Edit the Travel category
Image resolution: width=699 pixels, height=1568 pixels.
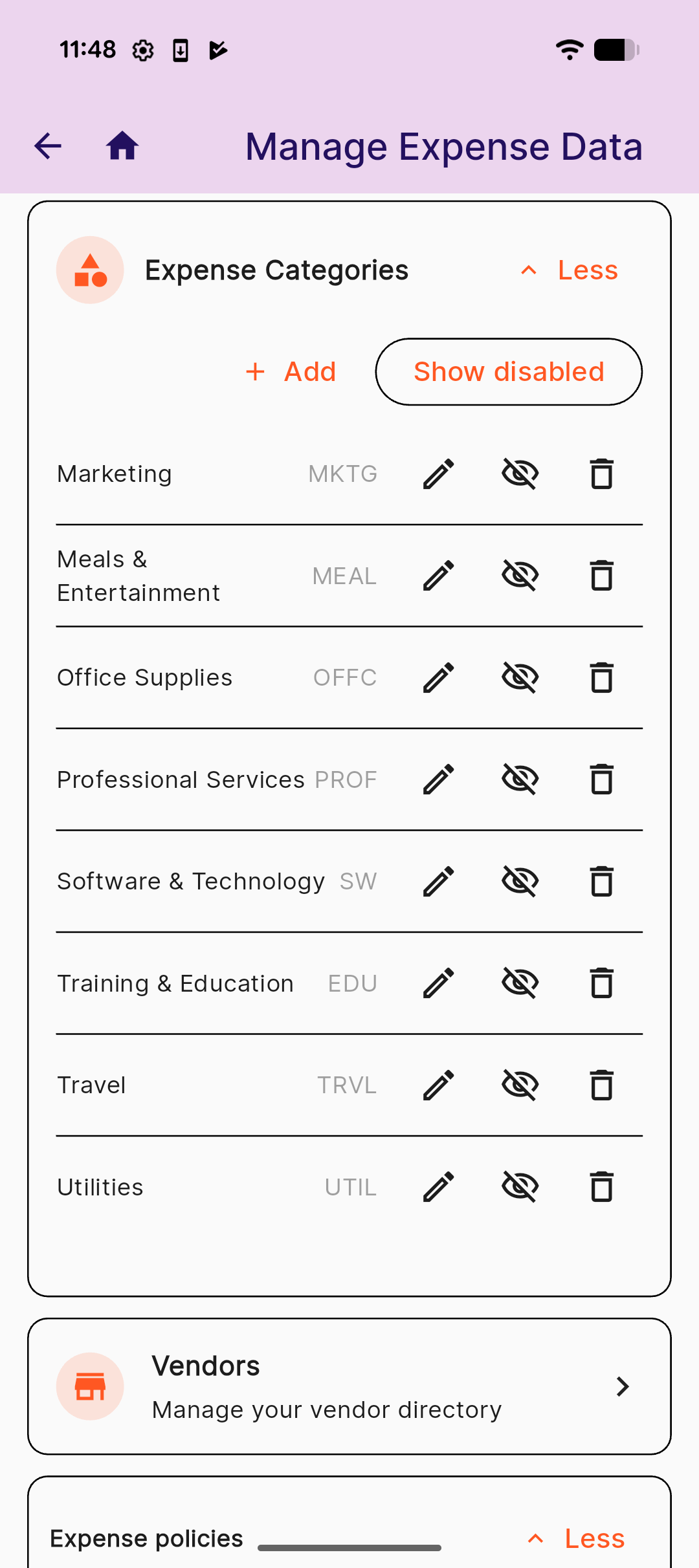[x=439, y=1085]
